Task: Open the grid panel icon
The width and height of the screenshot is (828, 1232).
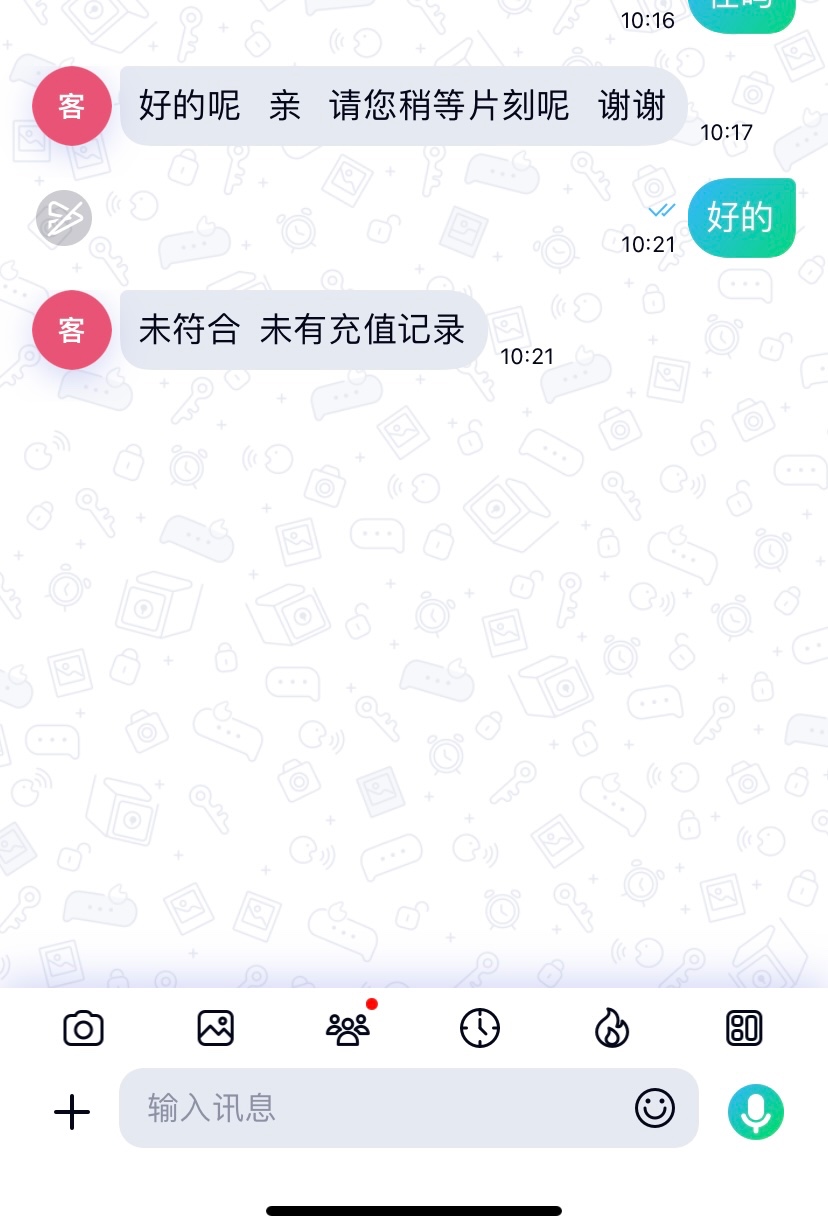Action: (744, 1028)
